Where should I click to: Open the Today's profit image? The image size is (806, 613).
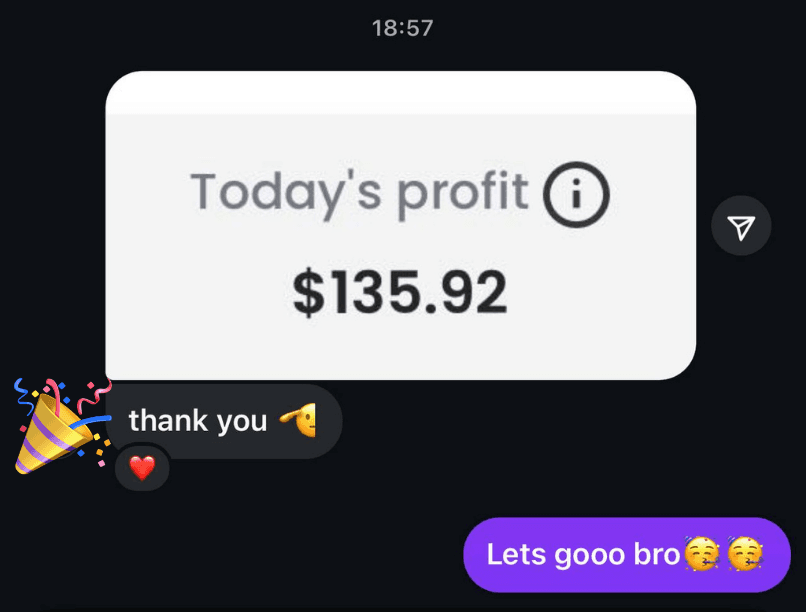point(400,225)
